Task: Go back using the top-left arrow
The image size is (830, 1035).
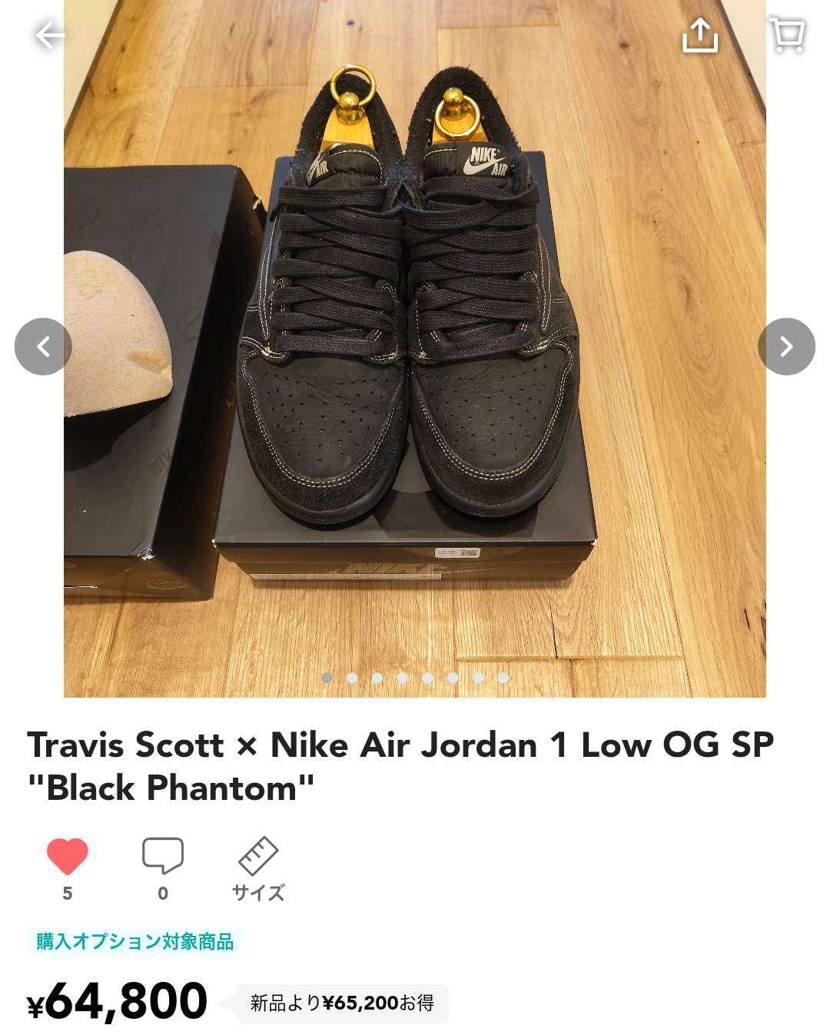Action: pos(48,36)
